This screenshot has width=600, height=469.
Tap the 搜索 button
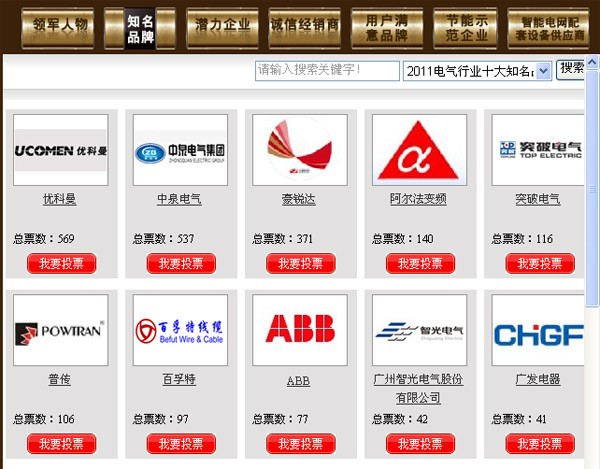pos(571,69)
